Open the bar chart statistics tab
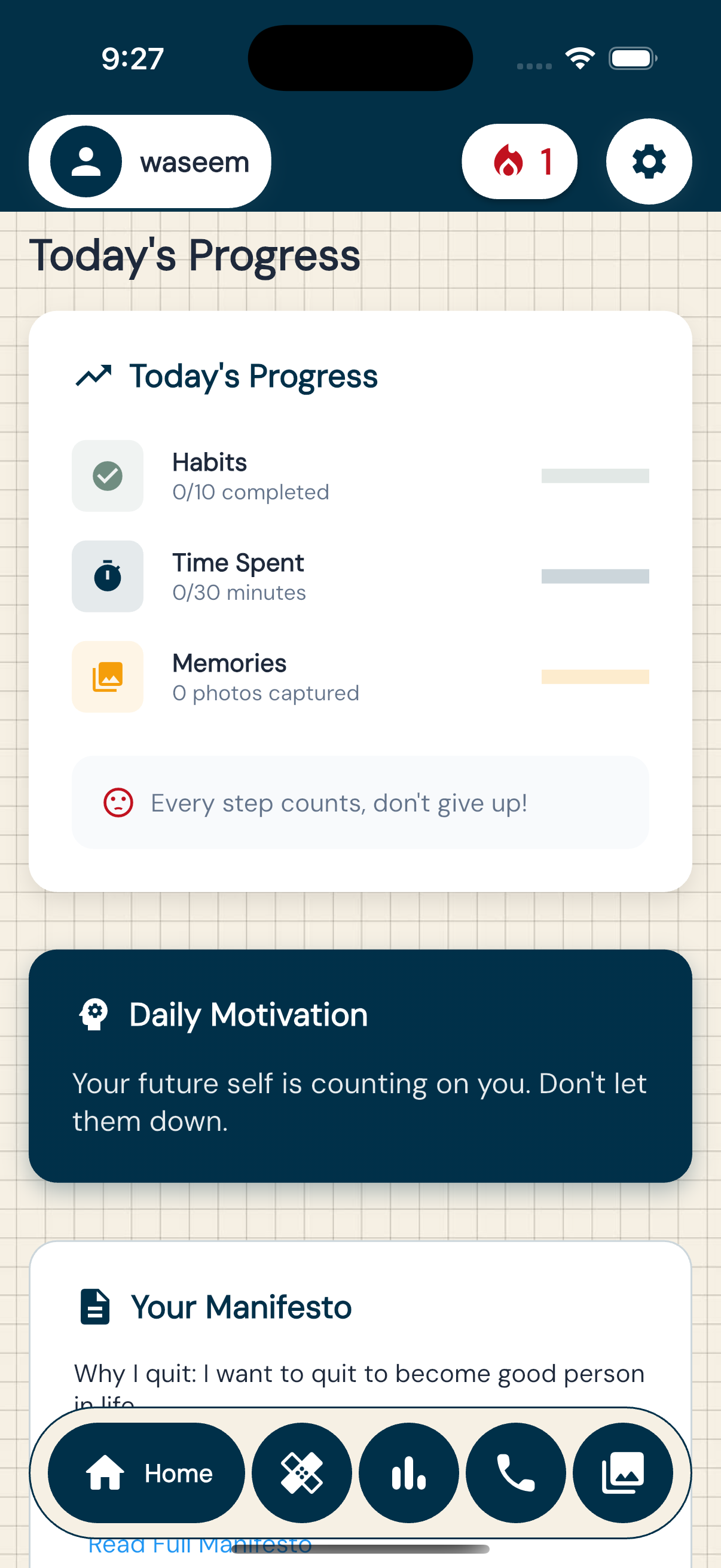The width and height of the screenshot is (721, 1568). (409, 1473)
